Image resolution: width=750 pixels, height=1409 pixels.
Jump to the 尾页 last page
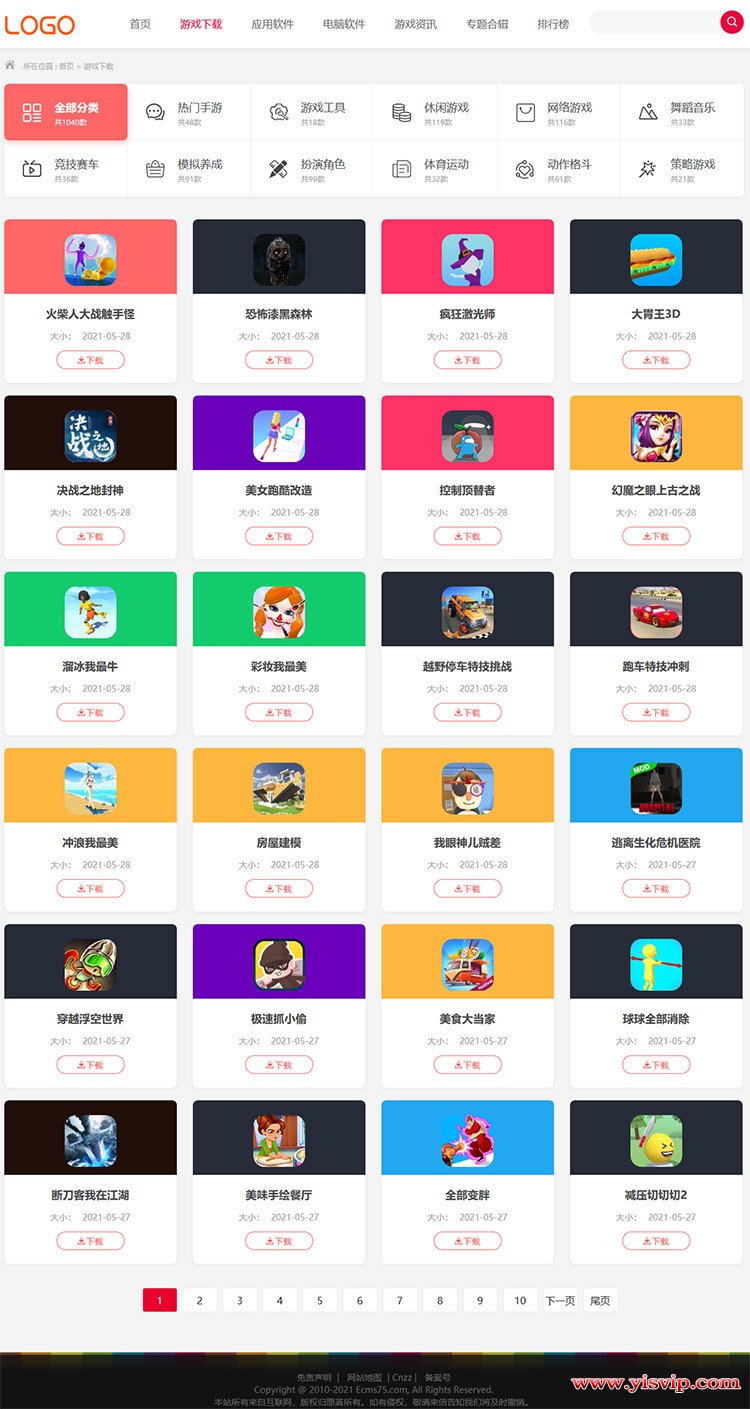[600, 1300]
